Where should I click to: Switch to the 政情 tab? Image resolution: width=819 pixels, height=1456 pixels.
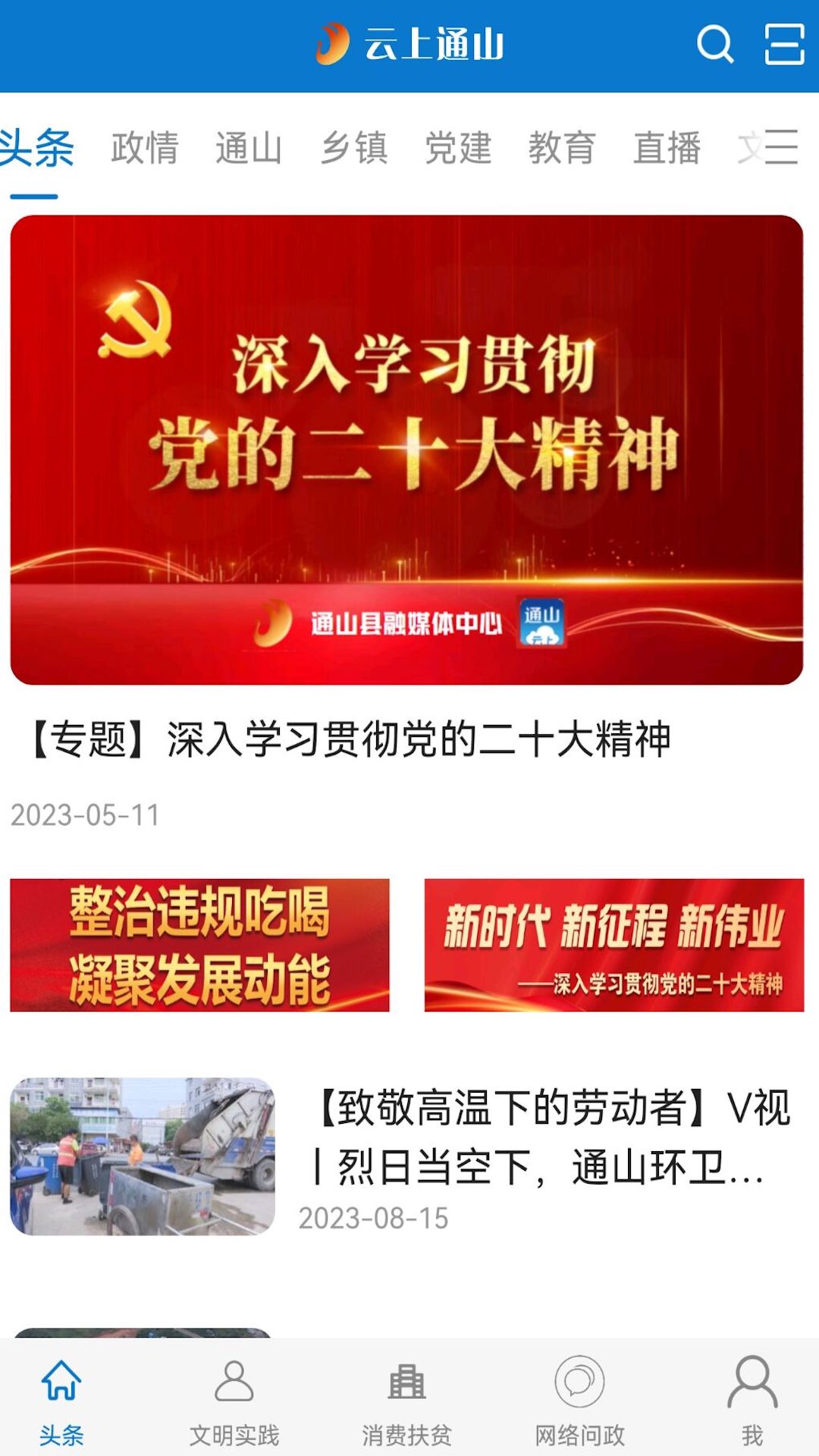pos(144,148)
